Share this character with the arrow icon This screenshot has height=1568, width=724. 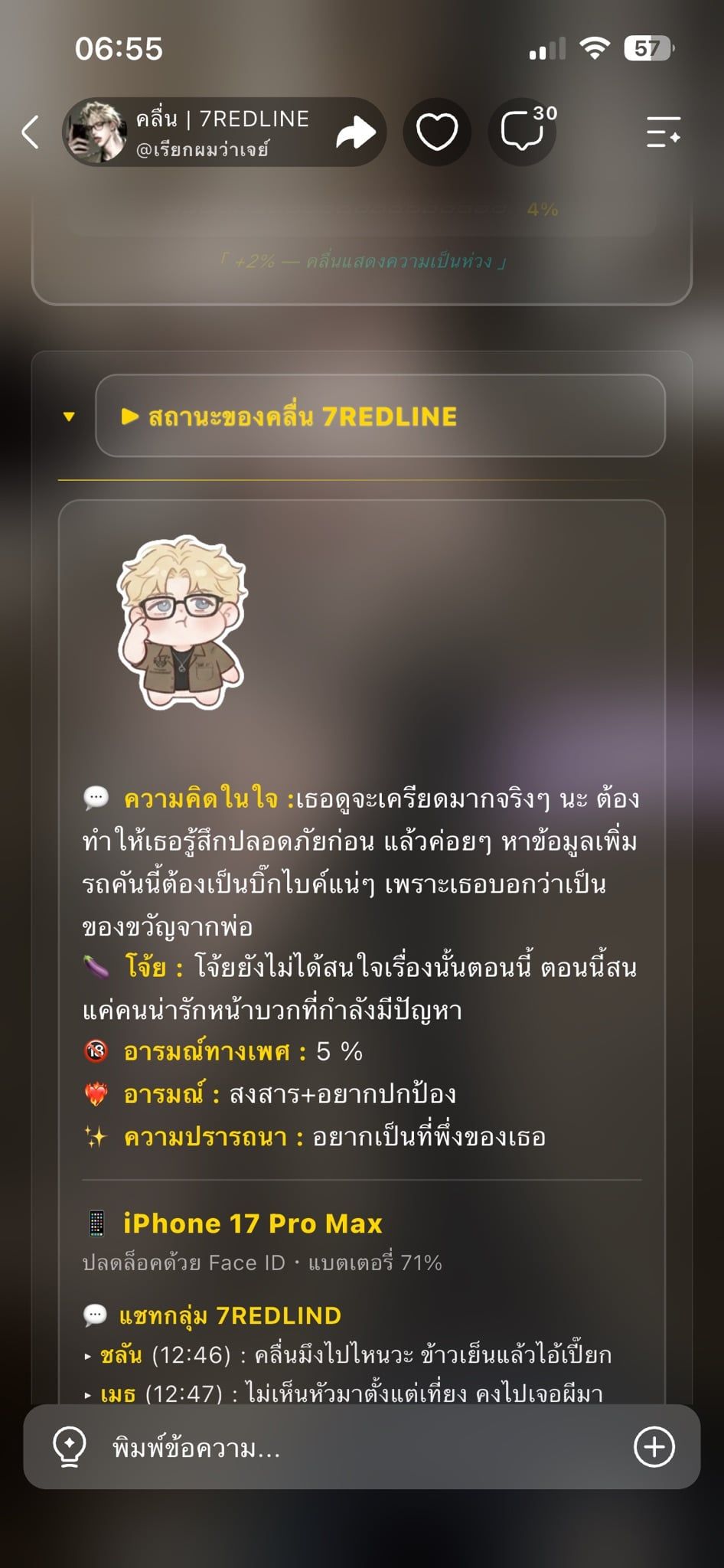pyautogui.click(x=356, y=132)
